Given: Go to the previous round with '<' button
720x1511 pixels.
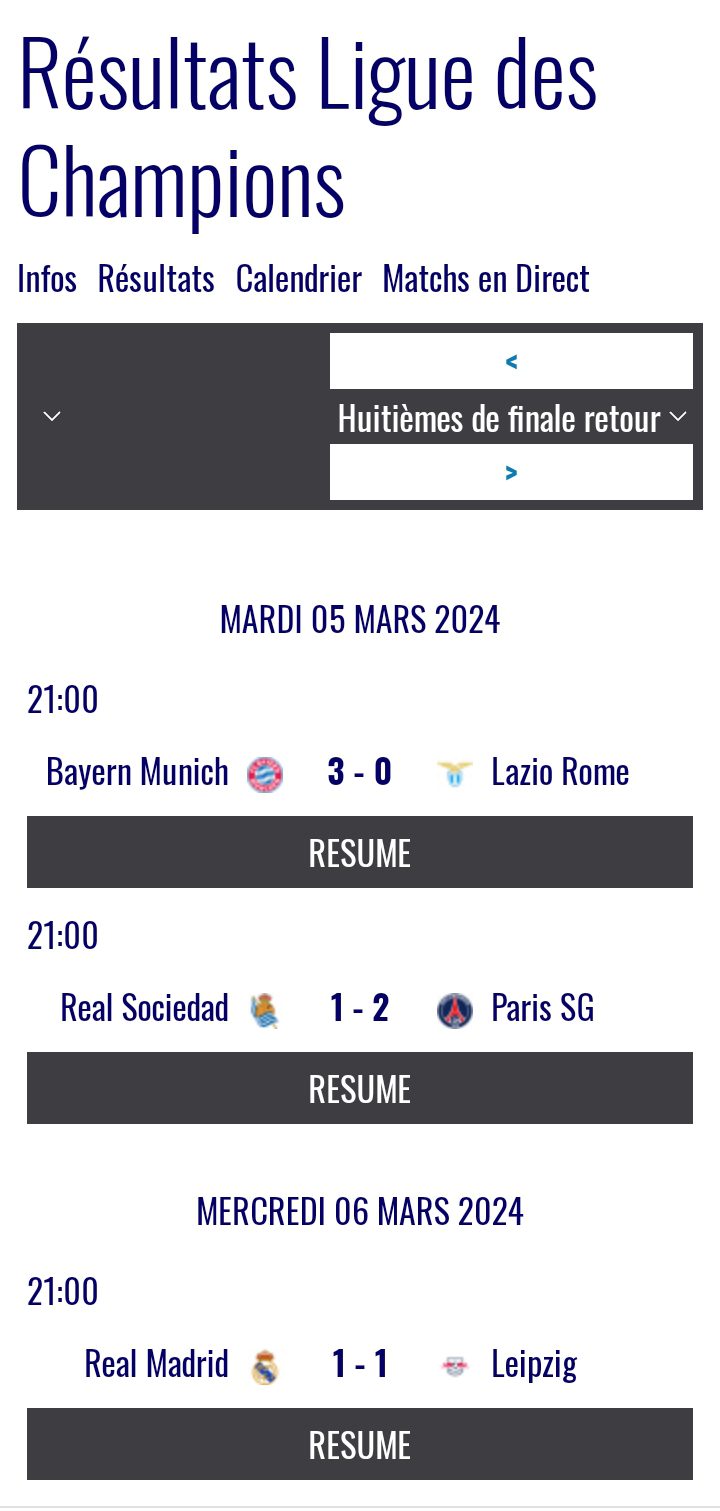Looking at the screenshot, I should coord(511,361).
